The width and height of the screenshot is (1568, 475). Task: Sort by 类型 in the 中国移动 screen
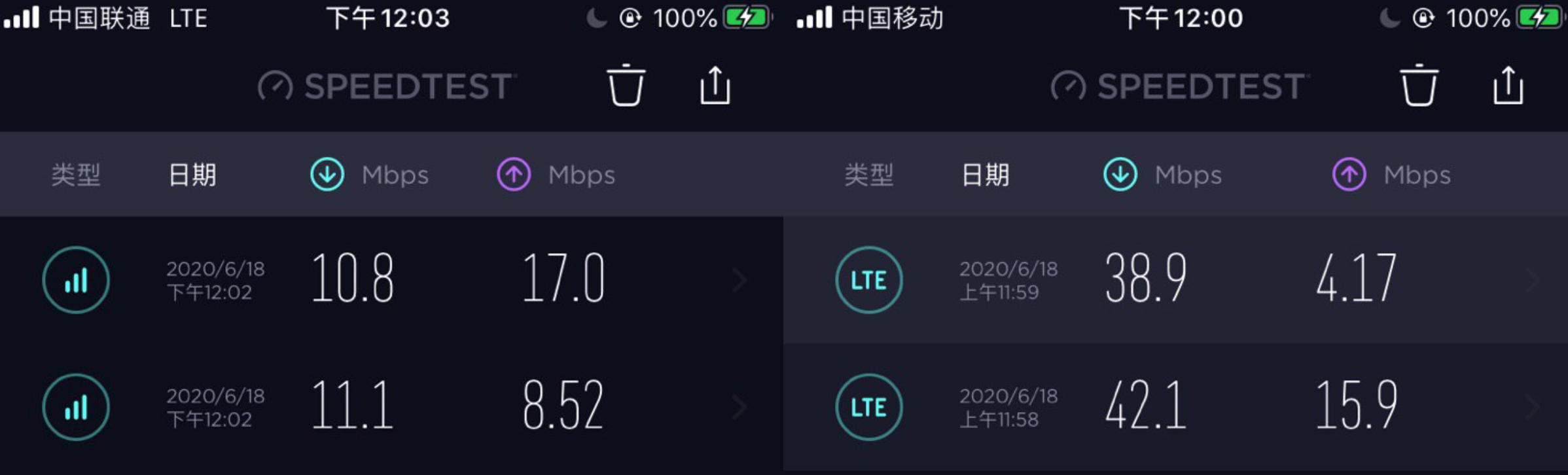(868, 175)
